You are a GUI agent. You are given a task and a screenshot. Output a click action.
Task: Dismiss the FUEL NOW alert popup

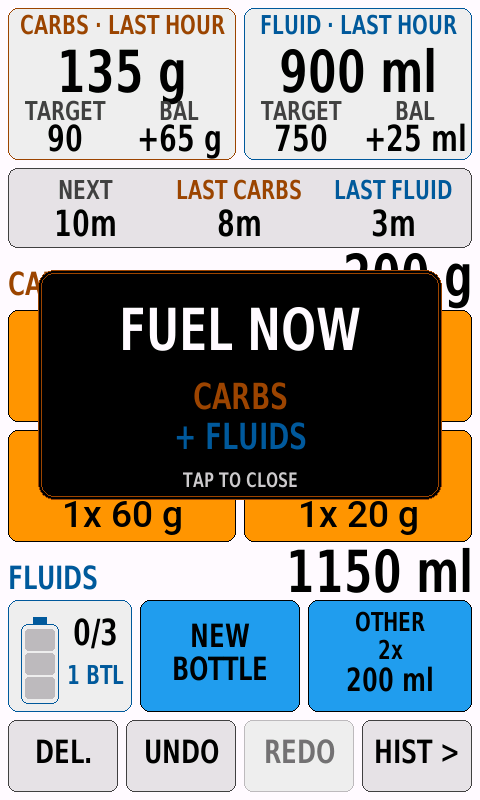click(x=240, y=385)
